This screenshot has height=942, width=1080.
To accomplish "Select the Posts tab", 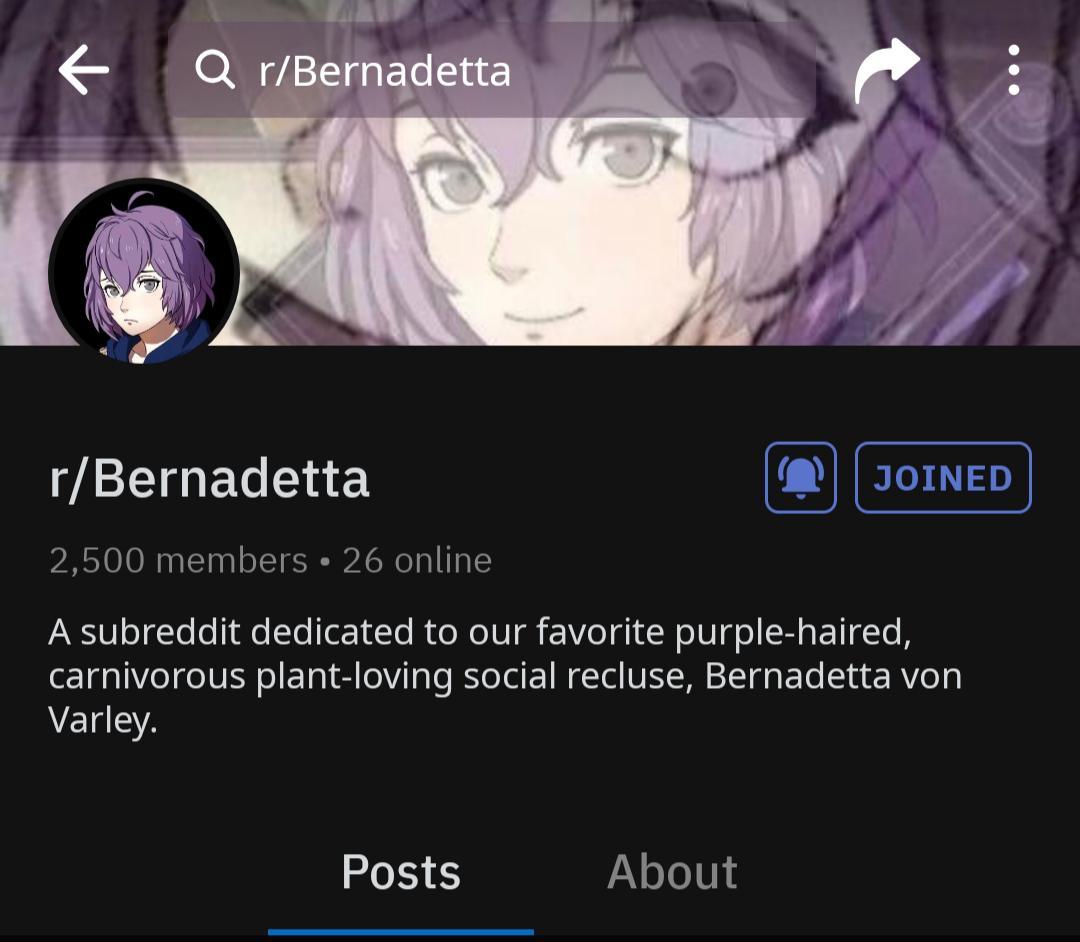I will [x=401, y=872].
